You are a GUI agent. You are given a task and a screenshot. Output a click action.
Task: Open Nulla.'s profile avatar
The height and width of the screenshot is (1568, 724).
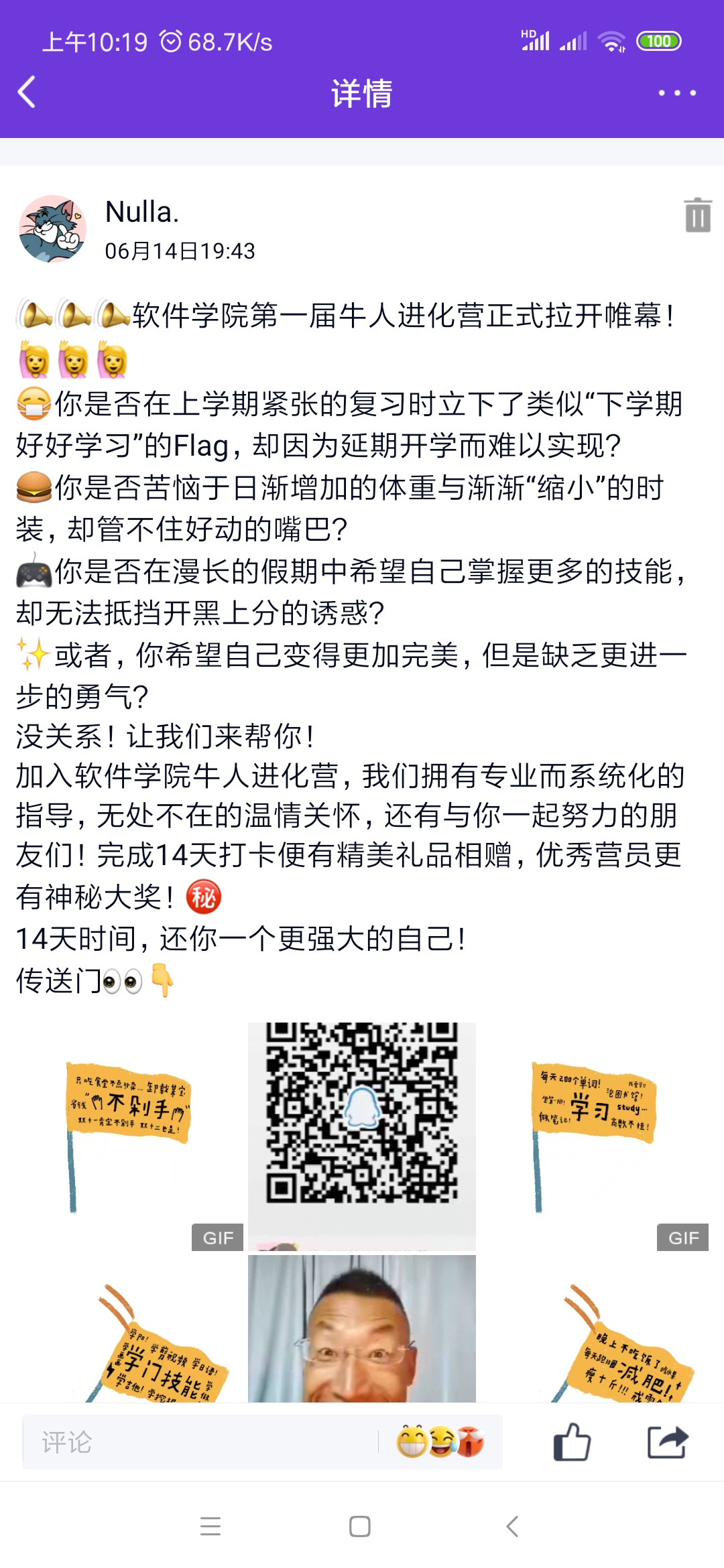tap(52, 229)
